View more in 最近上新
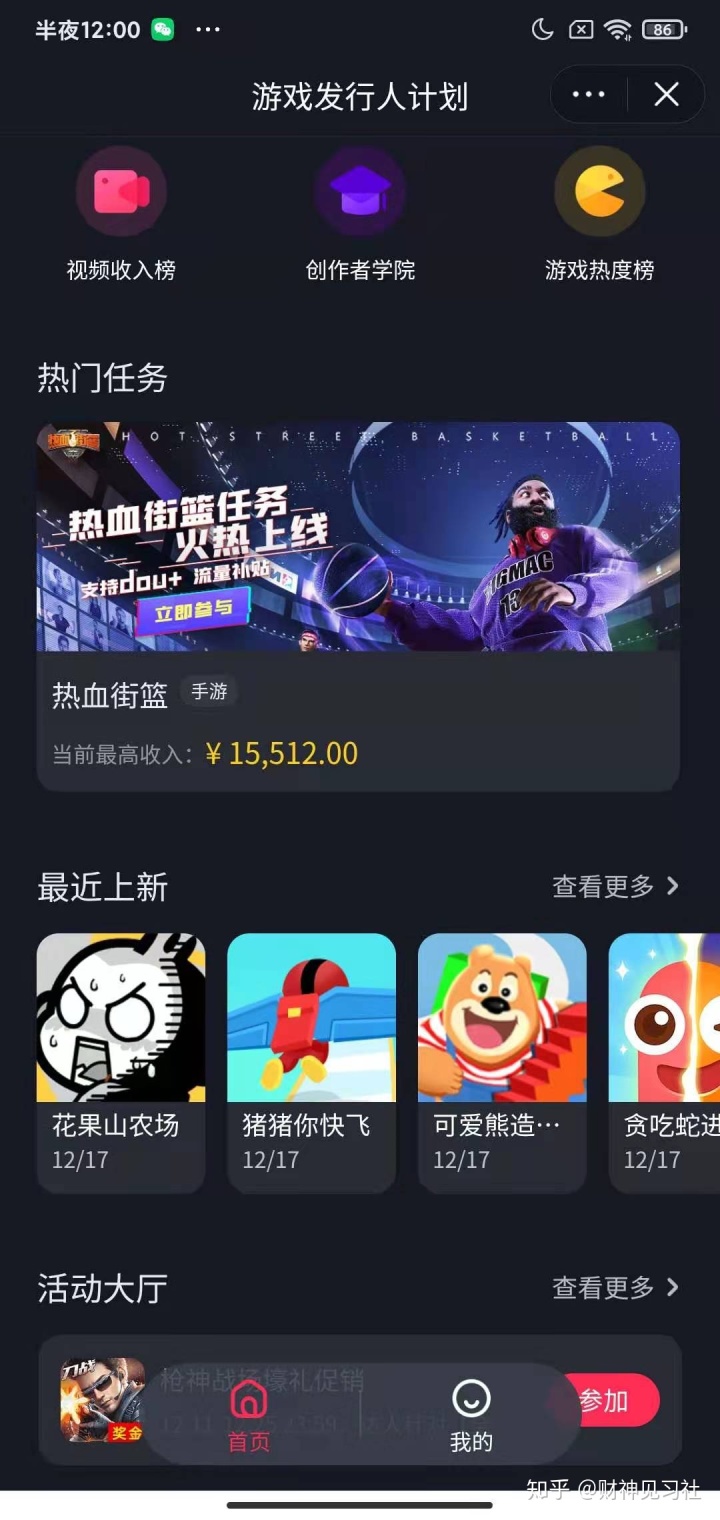This screenshot has width=720, height=1520. coord(615,886)
